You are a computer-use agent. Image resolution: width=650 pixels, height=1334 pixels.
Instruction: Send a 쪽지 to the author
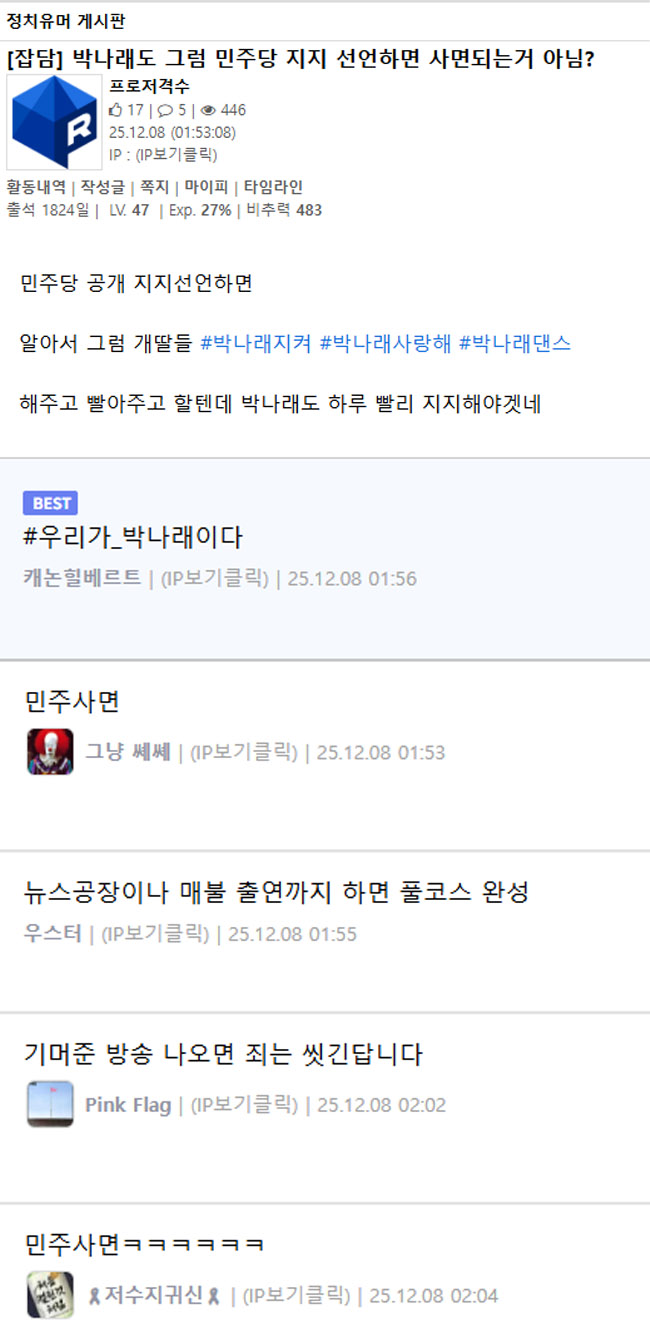pyautogui.click(x=153, y=187)
